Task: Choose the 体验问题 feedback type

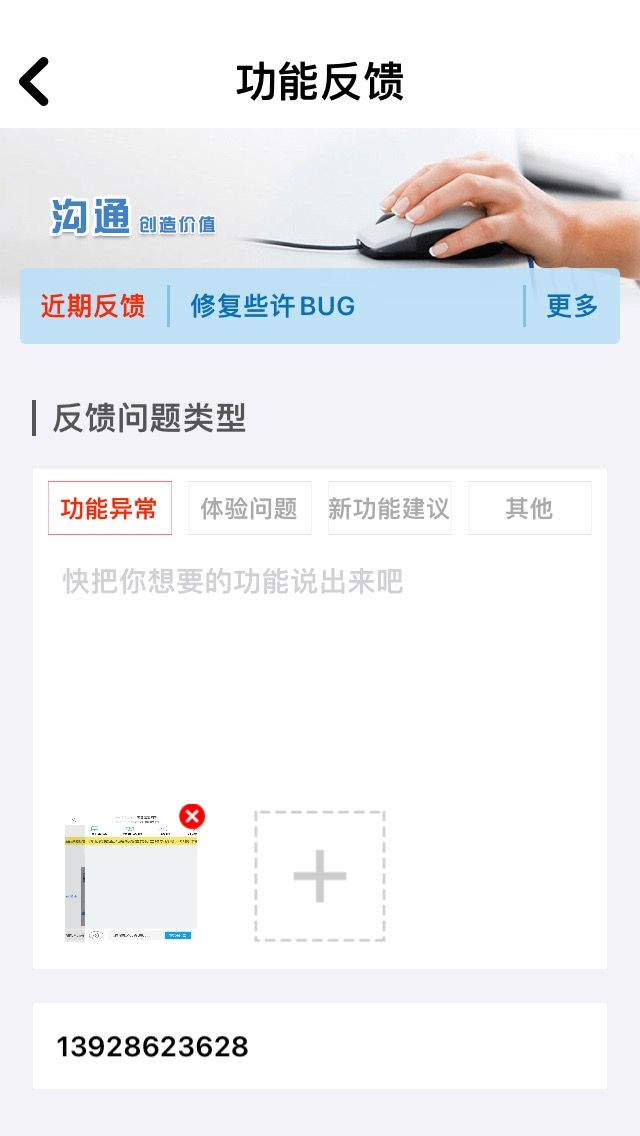Action: (249, 508)
